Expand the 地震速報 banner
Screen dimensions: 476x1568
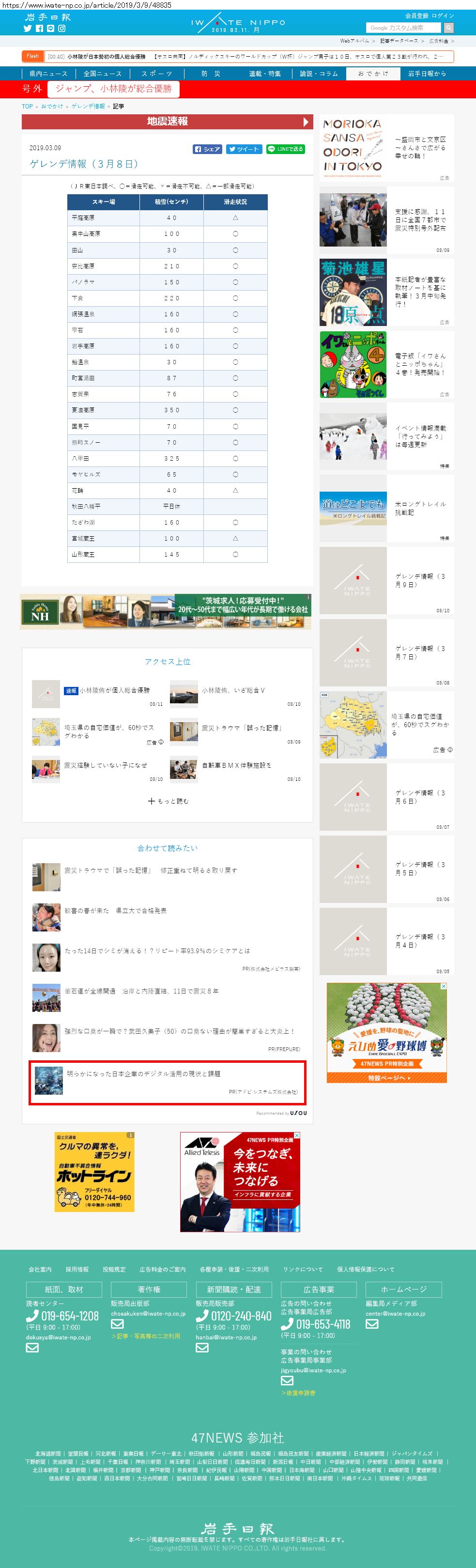pos(168,122)
